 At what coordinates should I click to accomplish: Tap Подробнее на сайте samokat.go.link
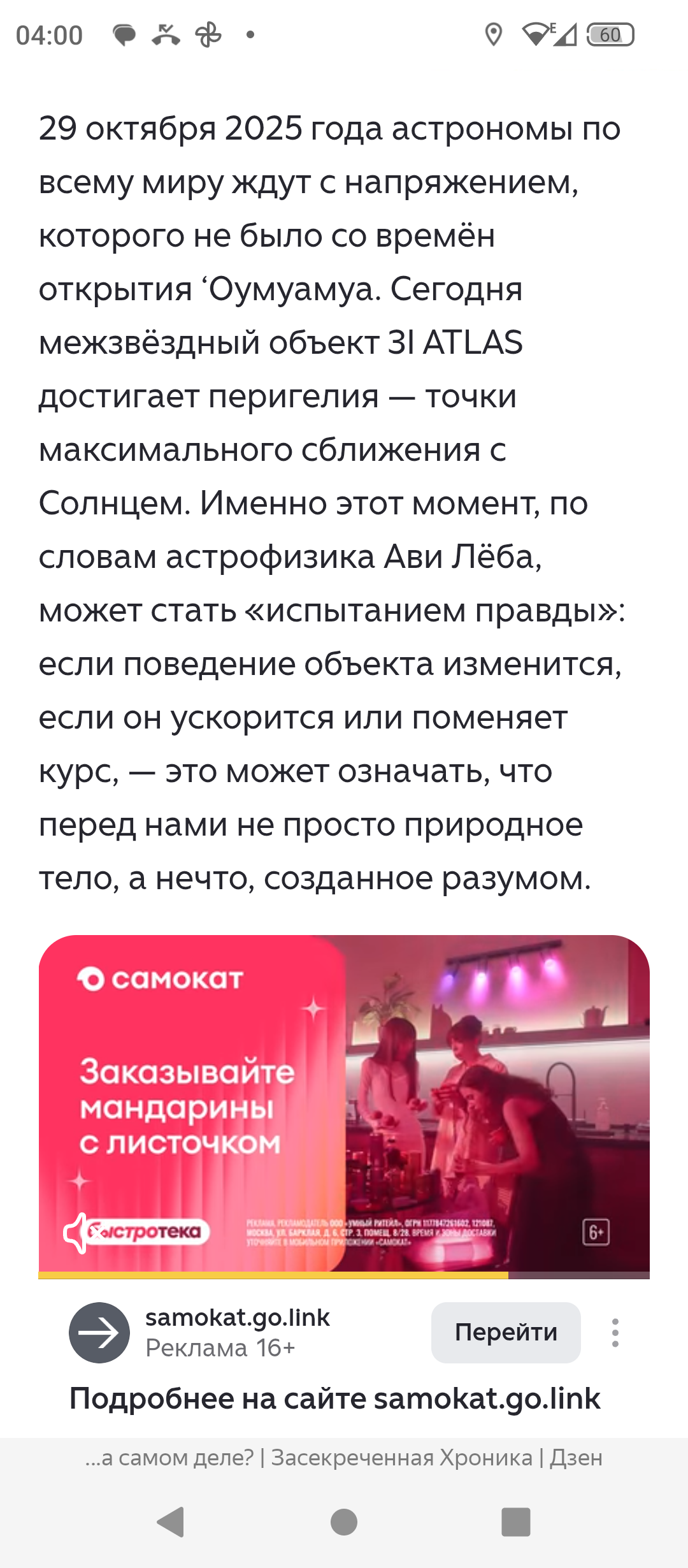click(334, 1398)
